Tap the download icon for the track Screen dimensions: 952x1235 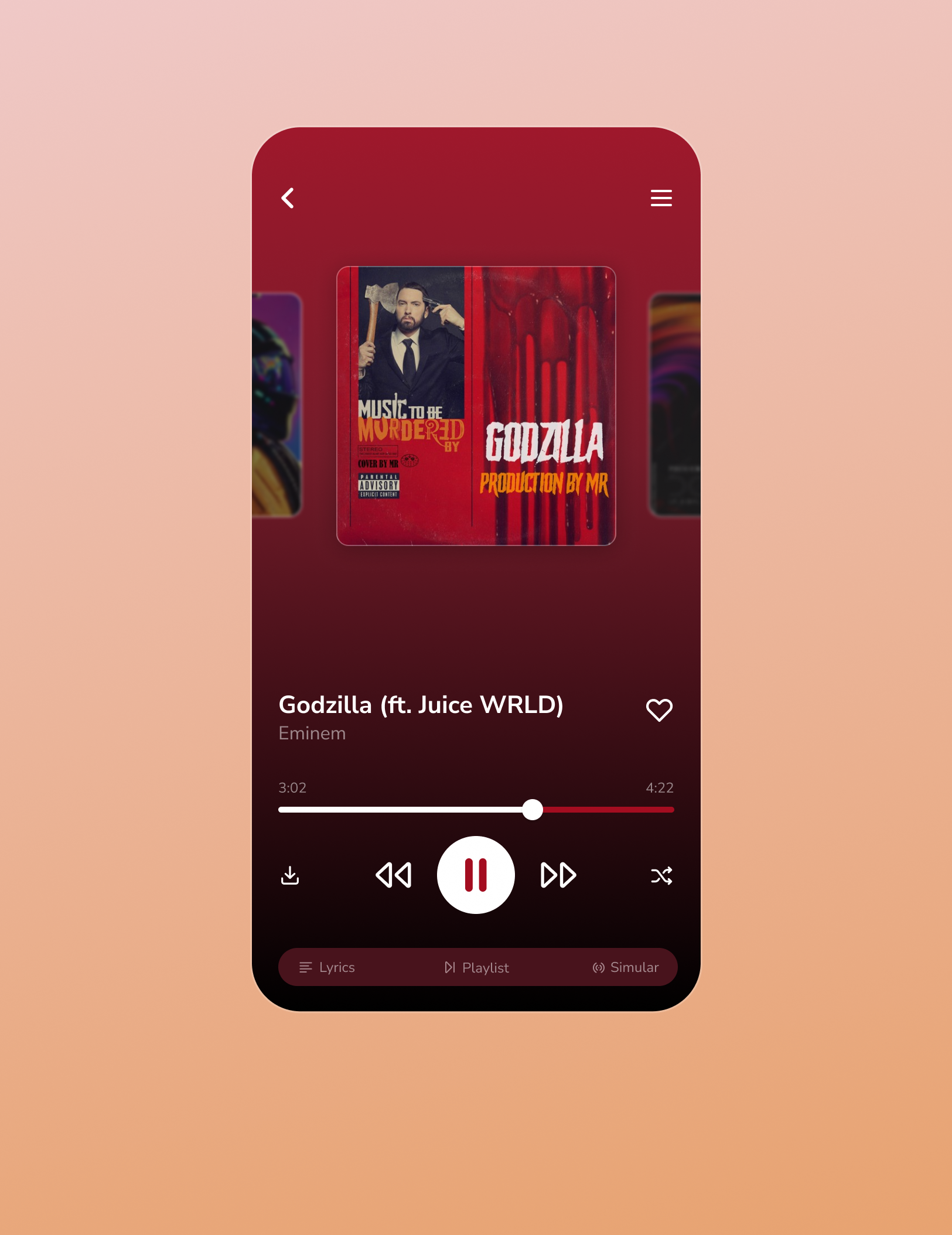[x=289, y=875]
